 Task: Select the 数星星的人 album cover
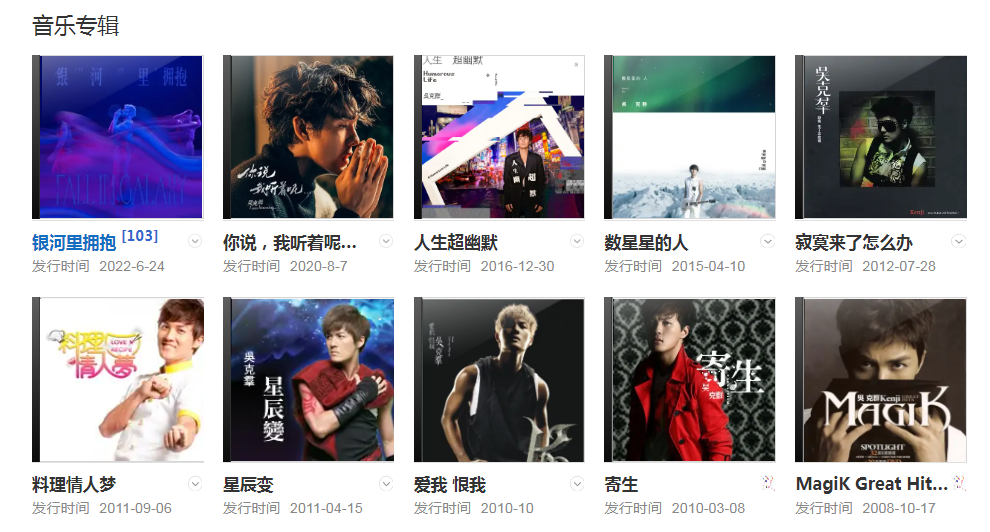tap(690, 137)
